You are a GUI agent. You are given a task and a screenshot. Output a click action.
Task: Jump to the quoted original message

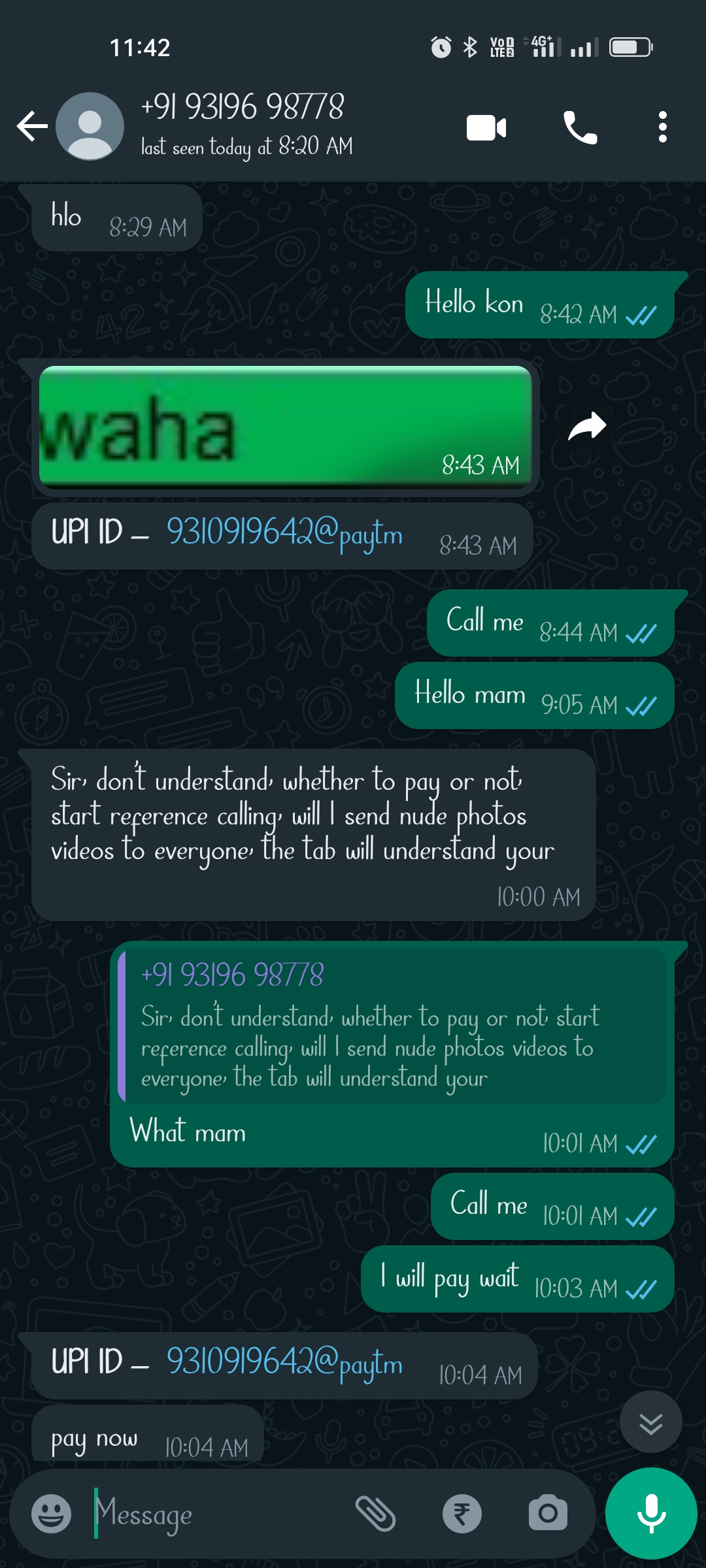click(x=392, y=1026)
